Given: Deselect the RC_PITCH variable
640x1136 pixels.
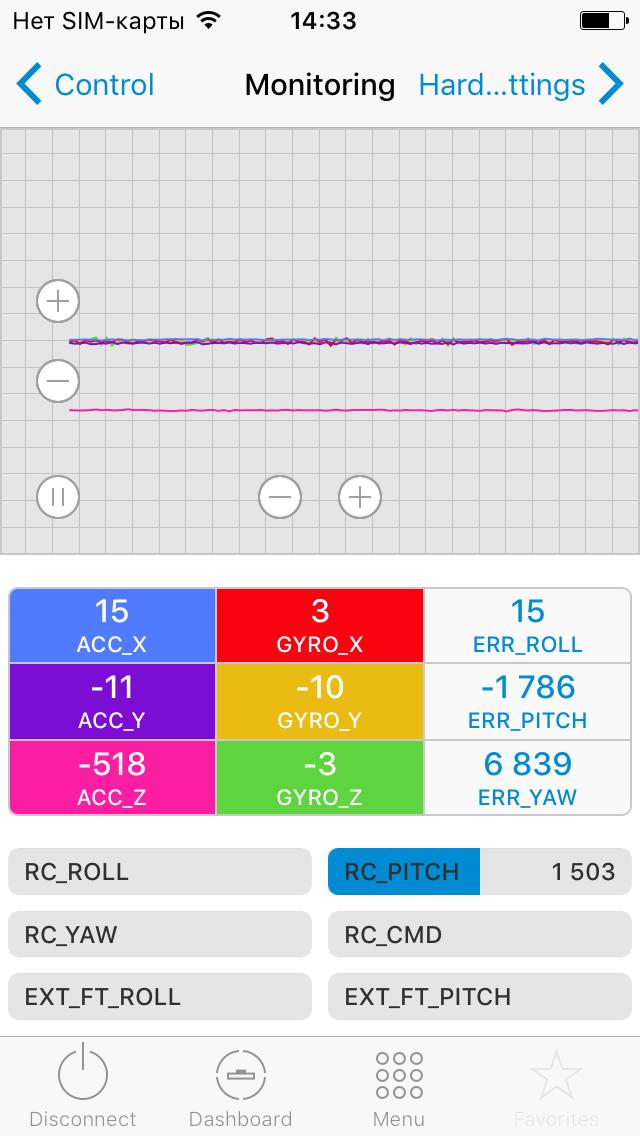Looking at the screenshot, I should click(479, 871).
